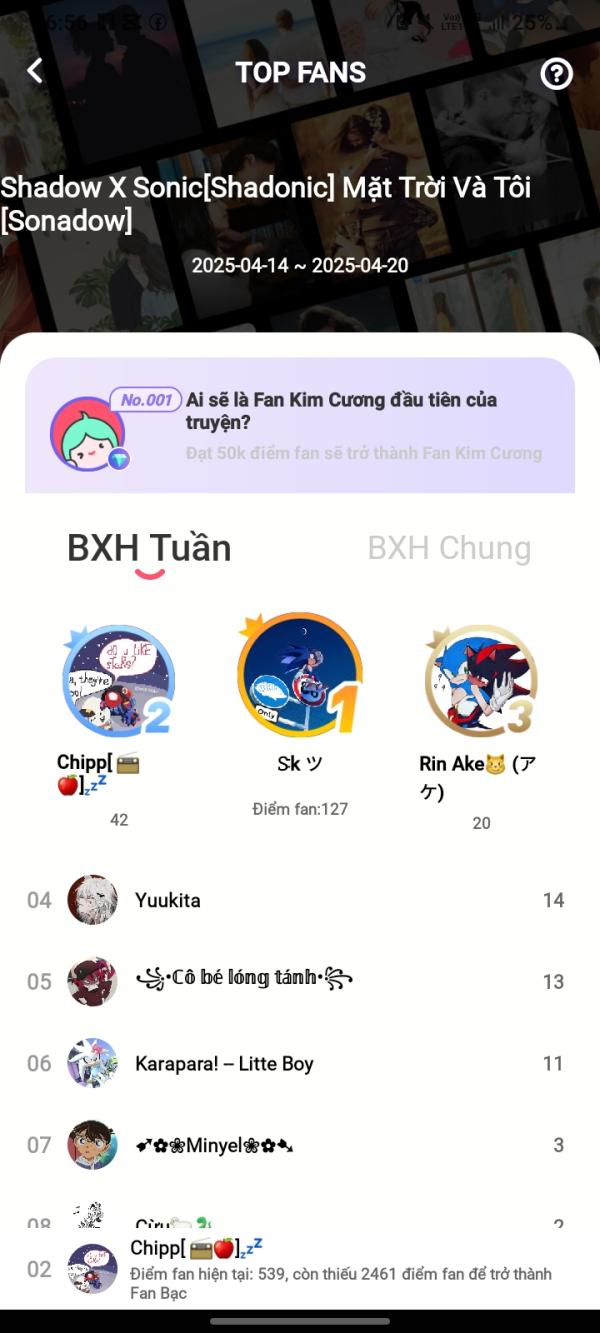Open the Fan Kim Cương banner

pyautogui.click(x=300, y=425)
